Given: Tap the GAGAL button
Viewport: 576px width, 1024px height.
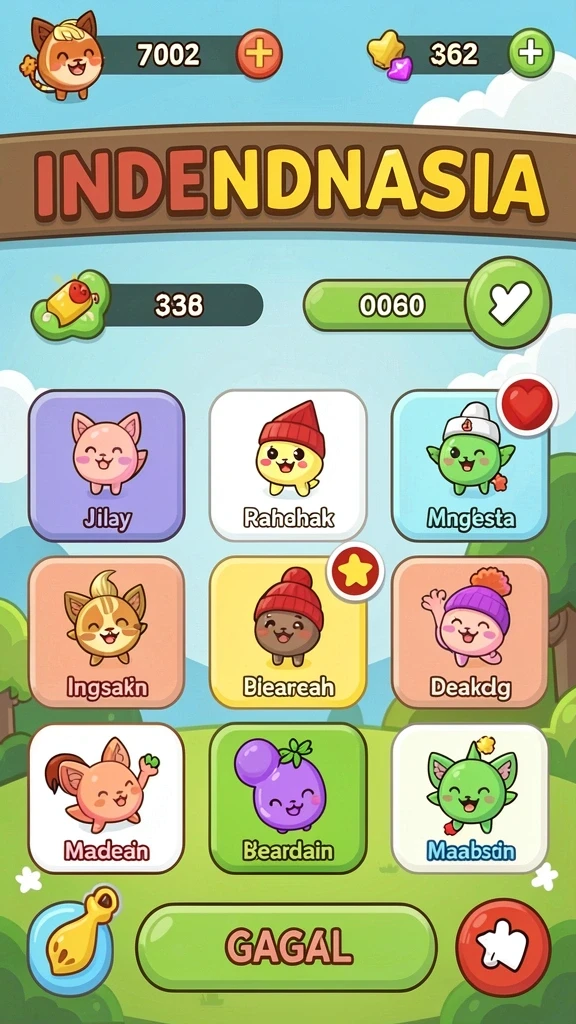Looking at the screenshot, I should pyautogui.click(x=287, y=947).
